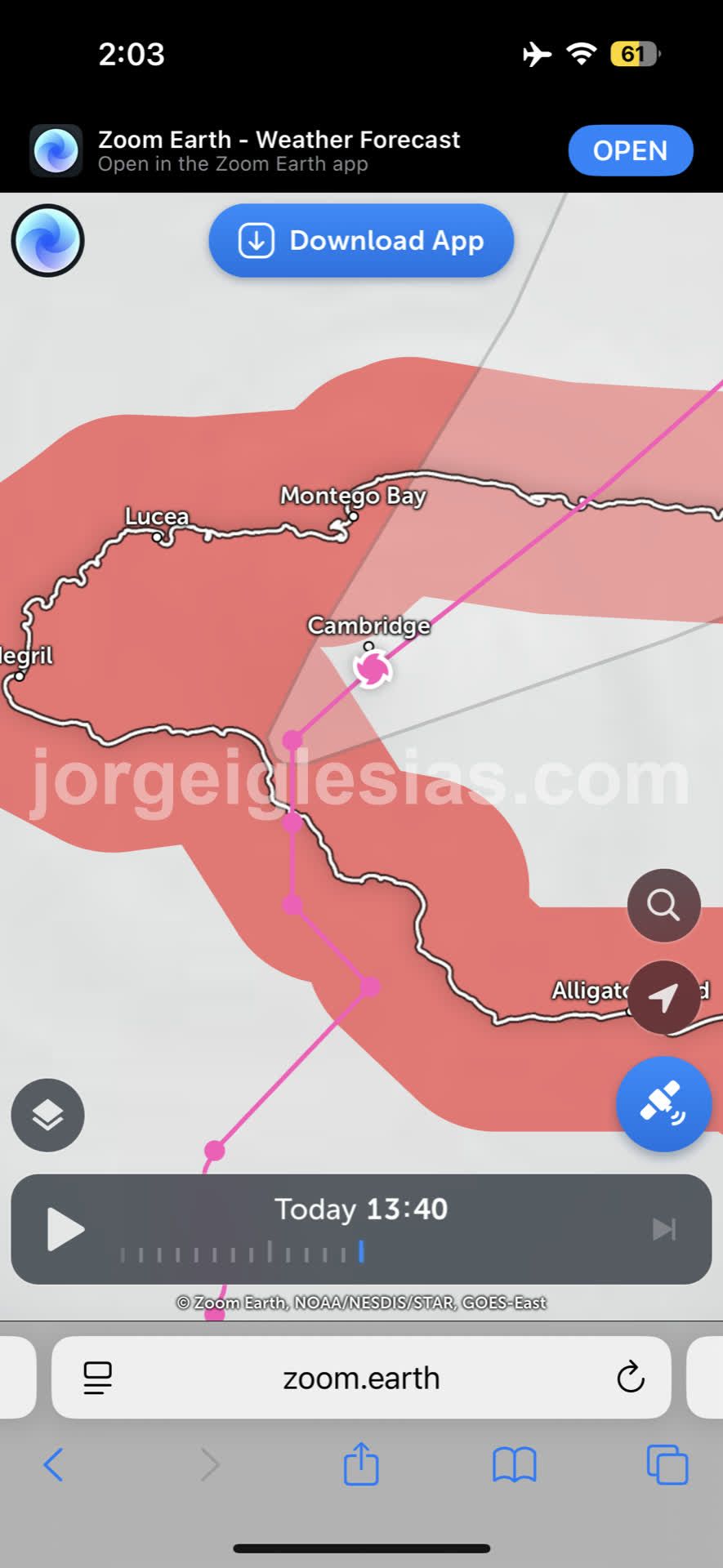Image resolution: width=723 pixels, height=1568 pixels.
Task: Tap the zoom.earth address bar
Action: (361, 1379)
